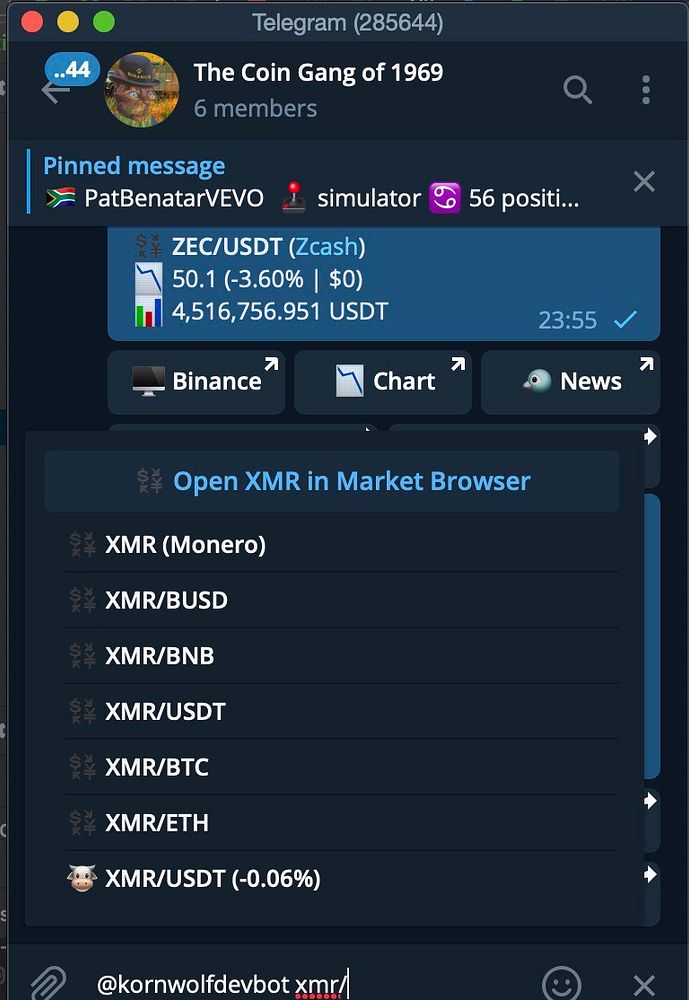The image size is (689, 1000).
Task: Open the emoji picker
Action: pyautogui.click(x=561, y=983)
